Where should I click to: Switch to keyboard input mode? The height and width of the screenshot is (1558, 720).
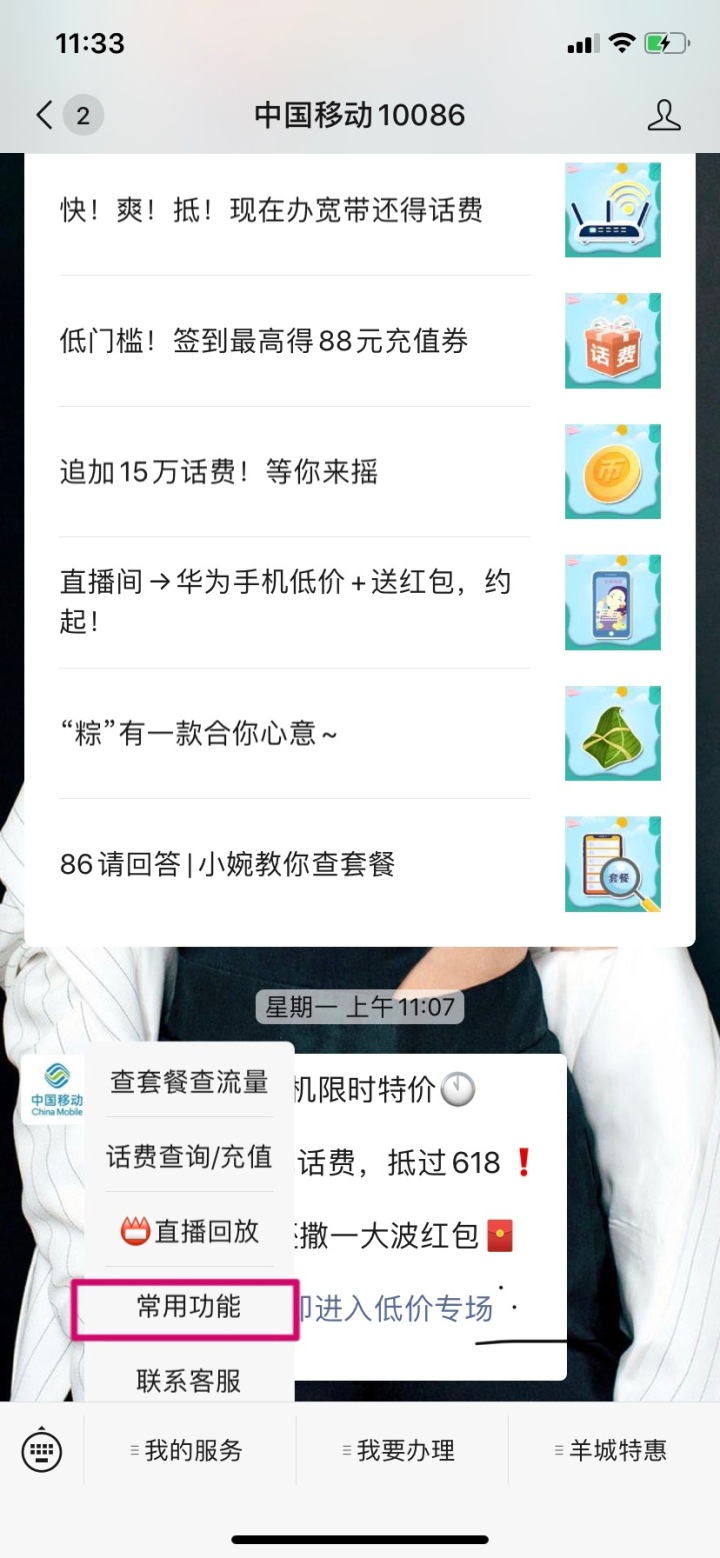click(42, 1450)
